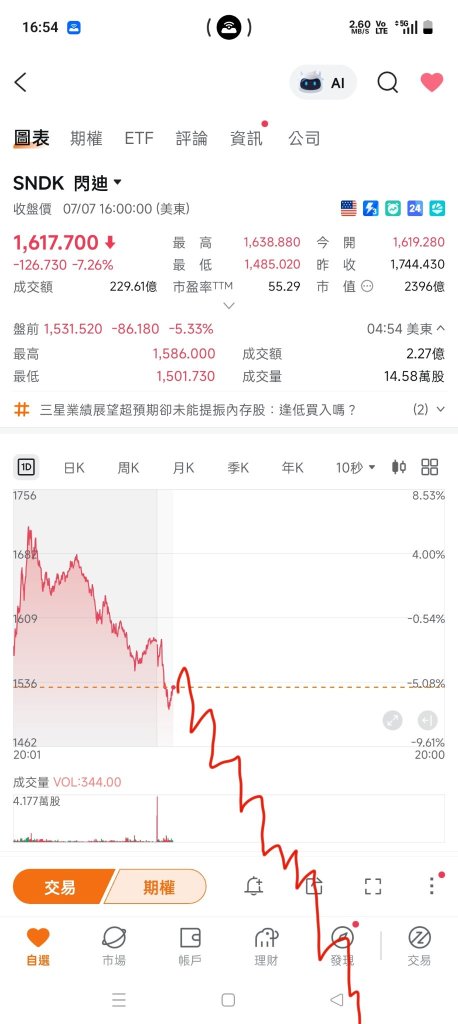Go to the 市場 bottom tab

(x=114, y=946)
